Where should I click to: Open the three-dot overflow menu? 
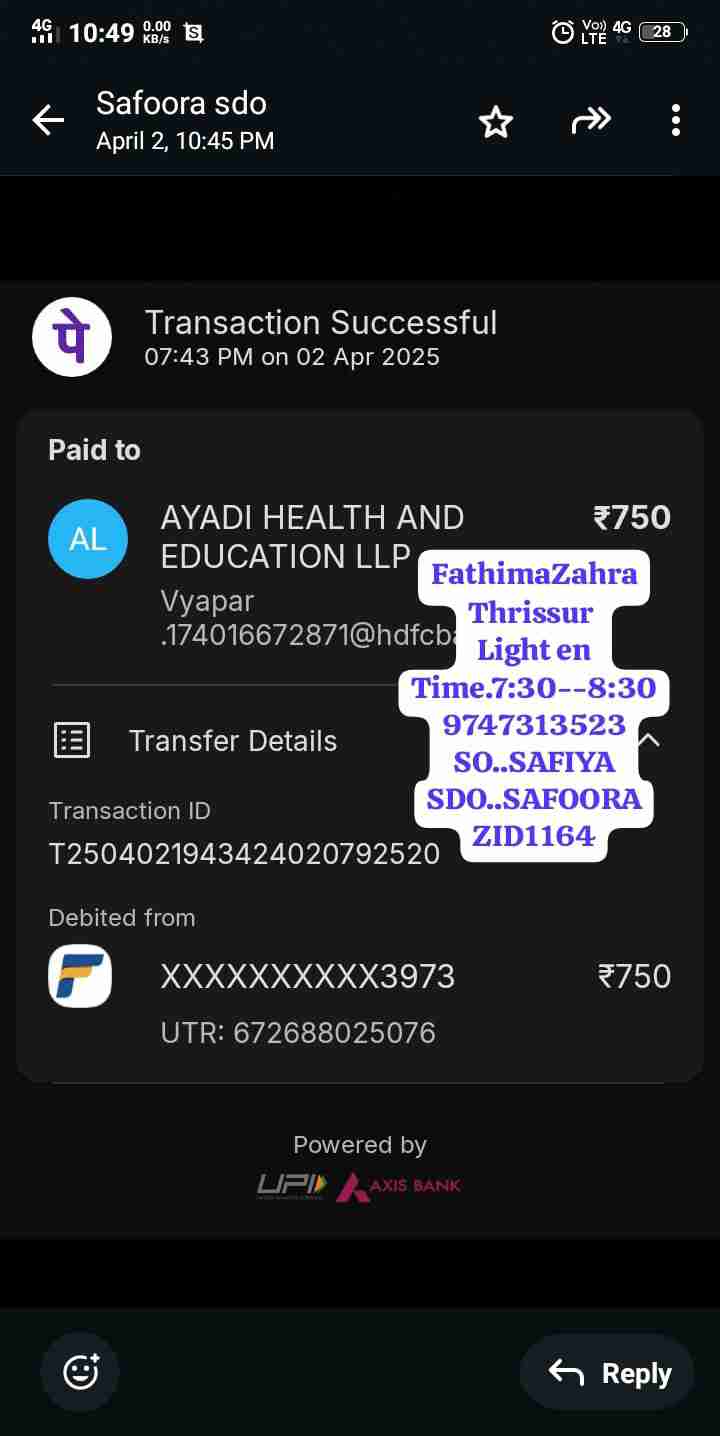pos(676,121)
